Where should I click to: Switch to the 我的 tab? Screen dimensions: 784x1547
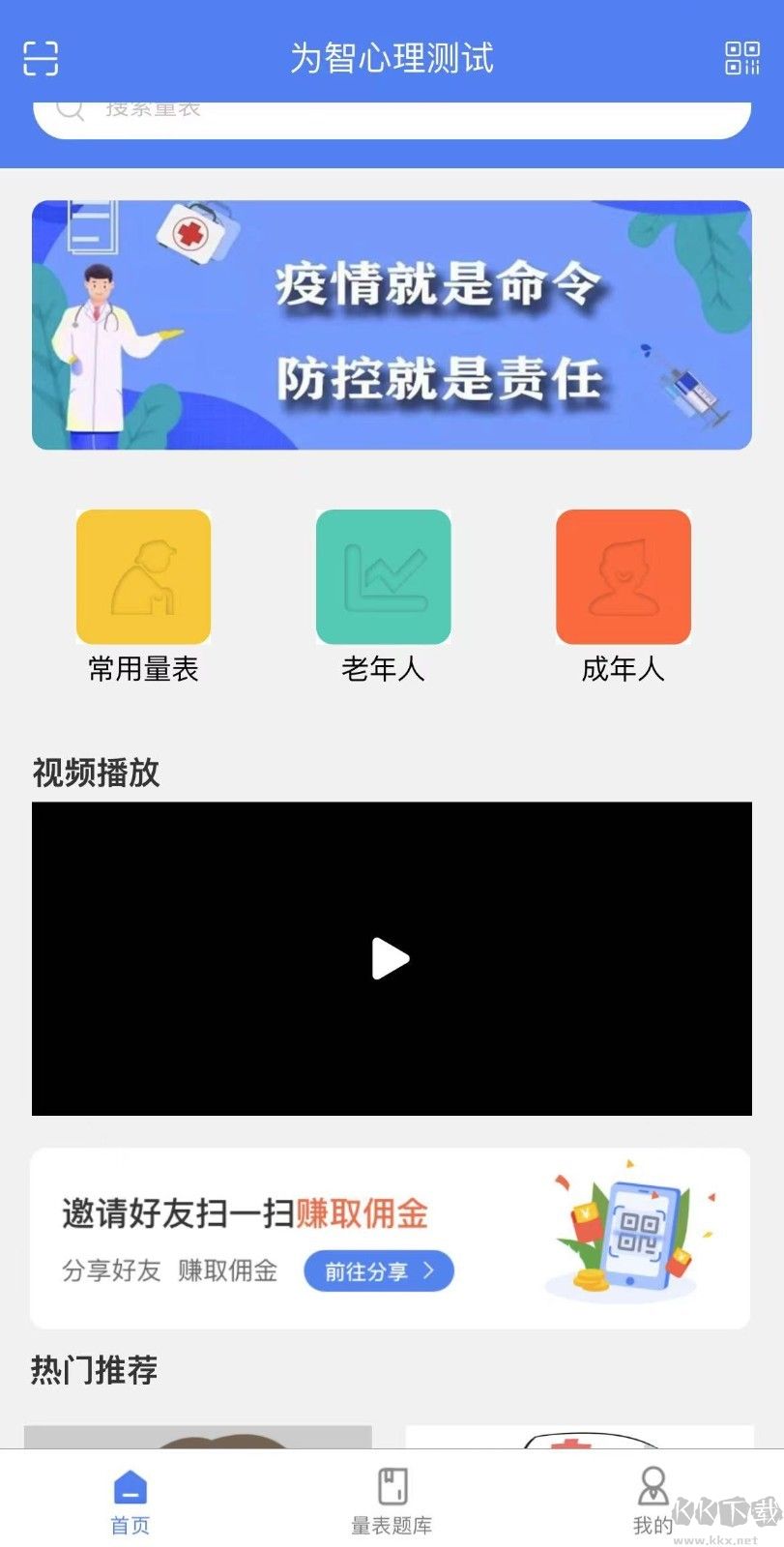(653, 1499)
